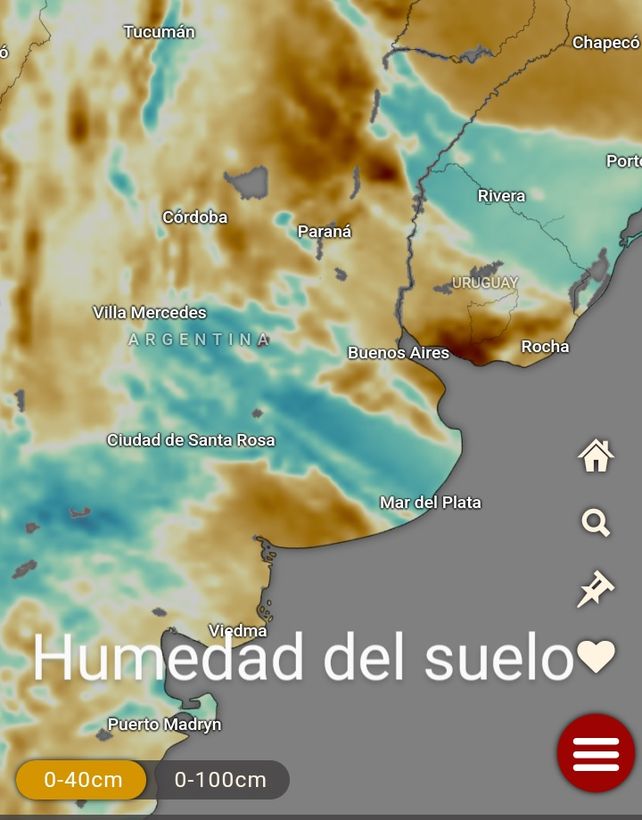
Task: Open the red hamburger menu button
Action: tap(596, 753)
